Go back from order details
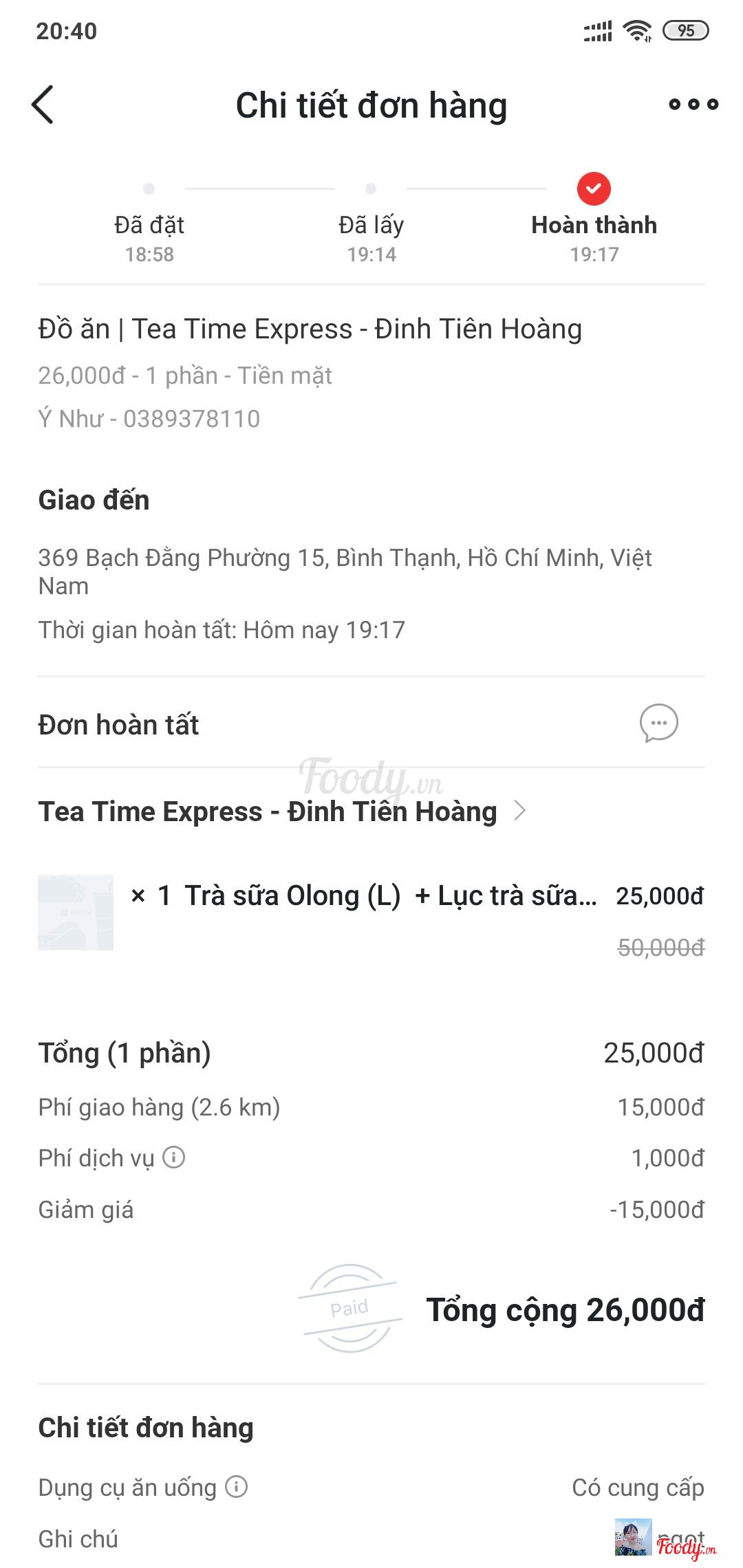This screenshot has height=1568, width=743. pos(43,105)
